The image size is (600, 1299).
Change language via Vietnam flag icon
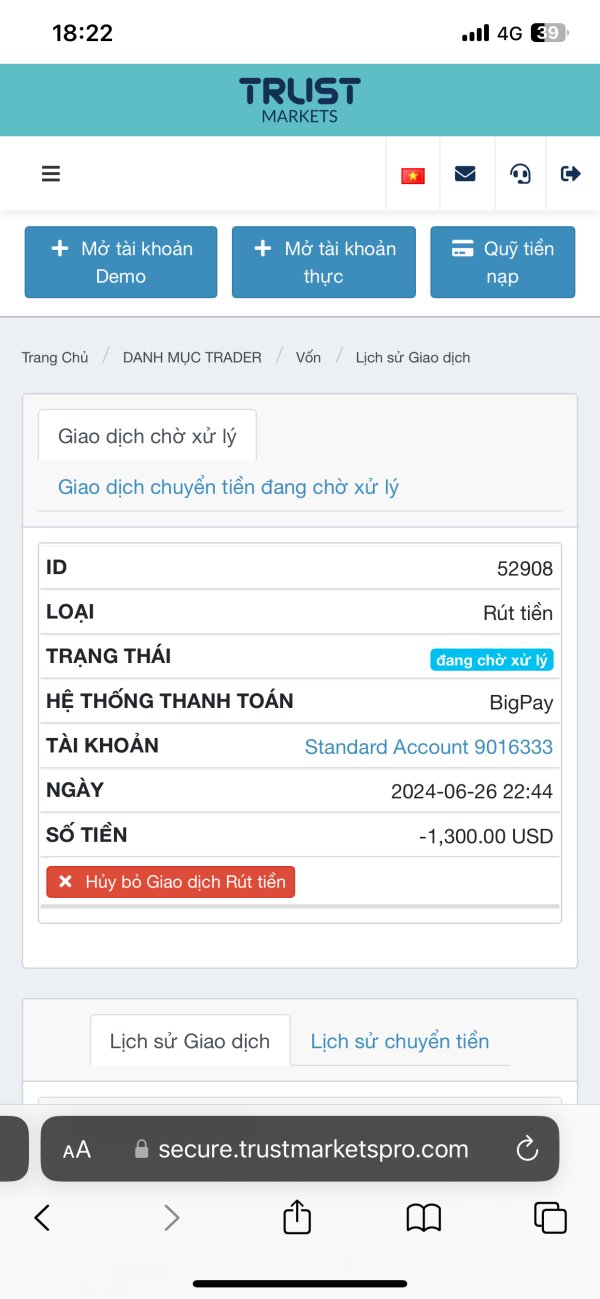point(413,175)
